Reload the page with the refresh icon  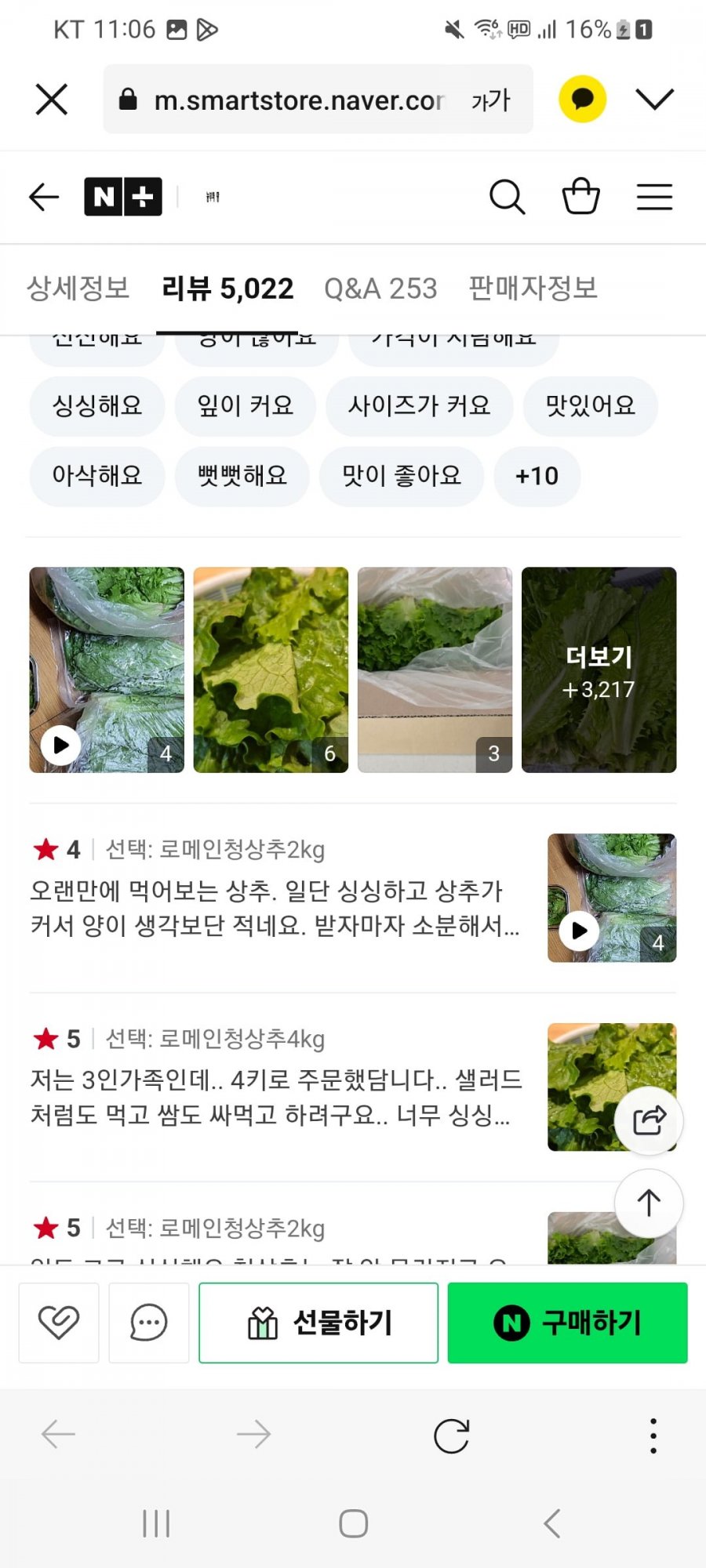click(x=451, y=1436)
